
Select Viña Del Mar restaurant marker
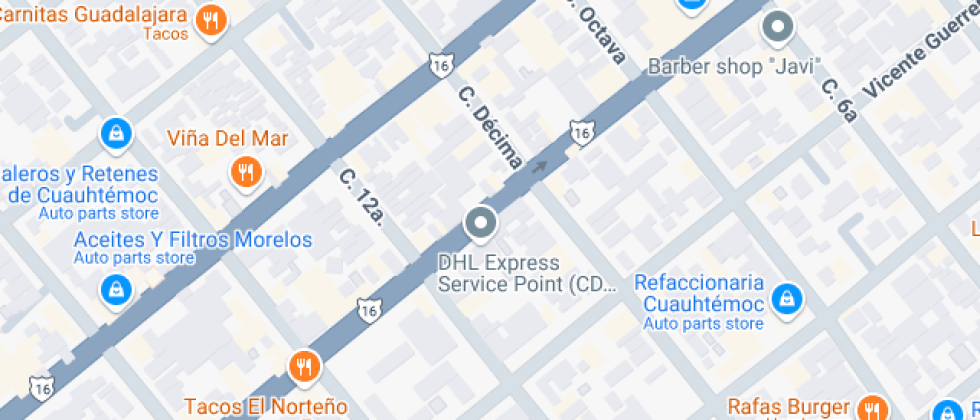[245, 172]
